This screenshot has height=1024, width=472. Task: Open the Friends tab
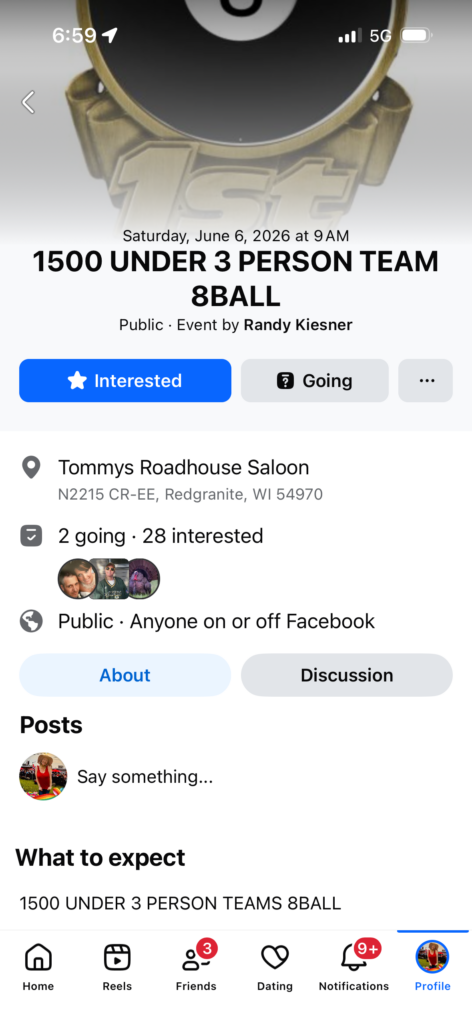pyautogui.click(x=196, y=967)
